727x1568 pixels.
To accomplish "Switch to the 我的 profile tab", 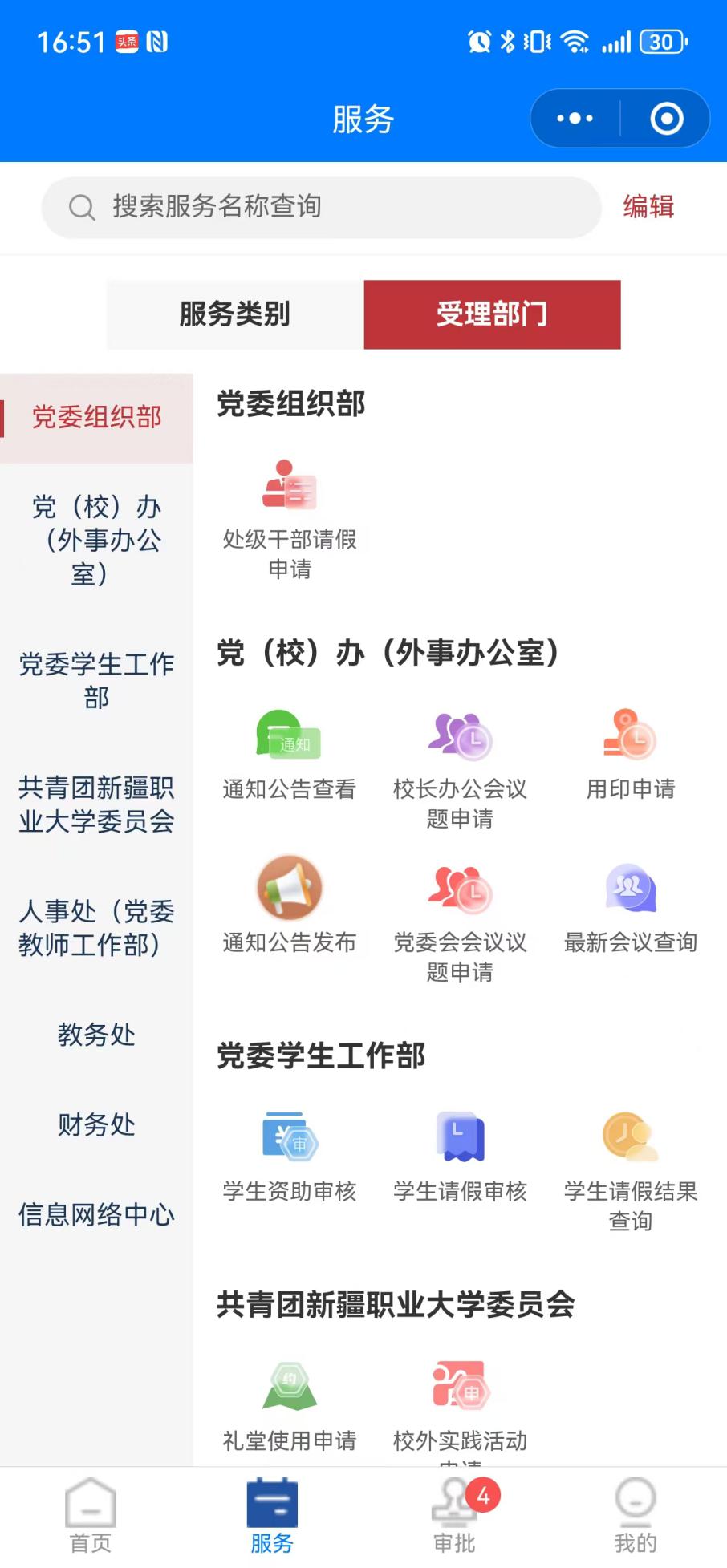I will point(636,1516).
